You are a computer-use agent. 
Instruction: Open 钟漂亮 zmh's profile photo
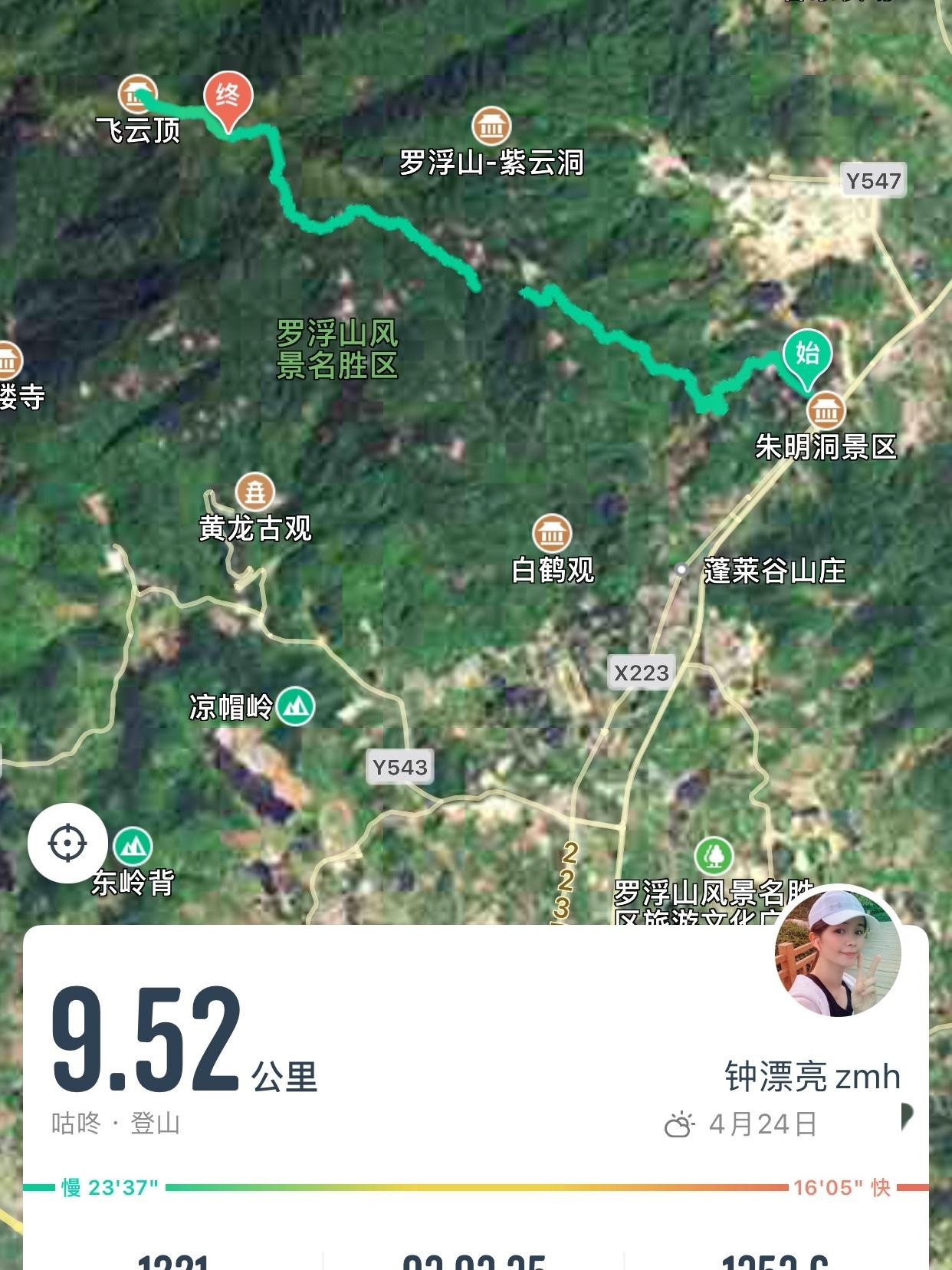(838, 953)
